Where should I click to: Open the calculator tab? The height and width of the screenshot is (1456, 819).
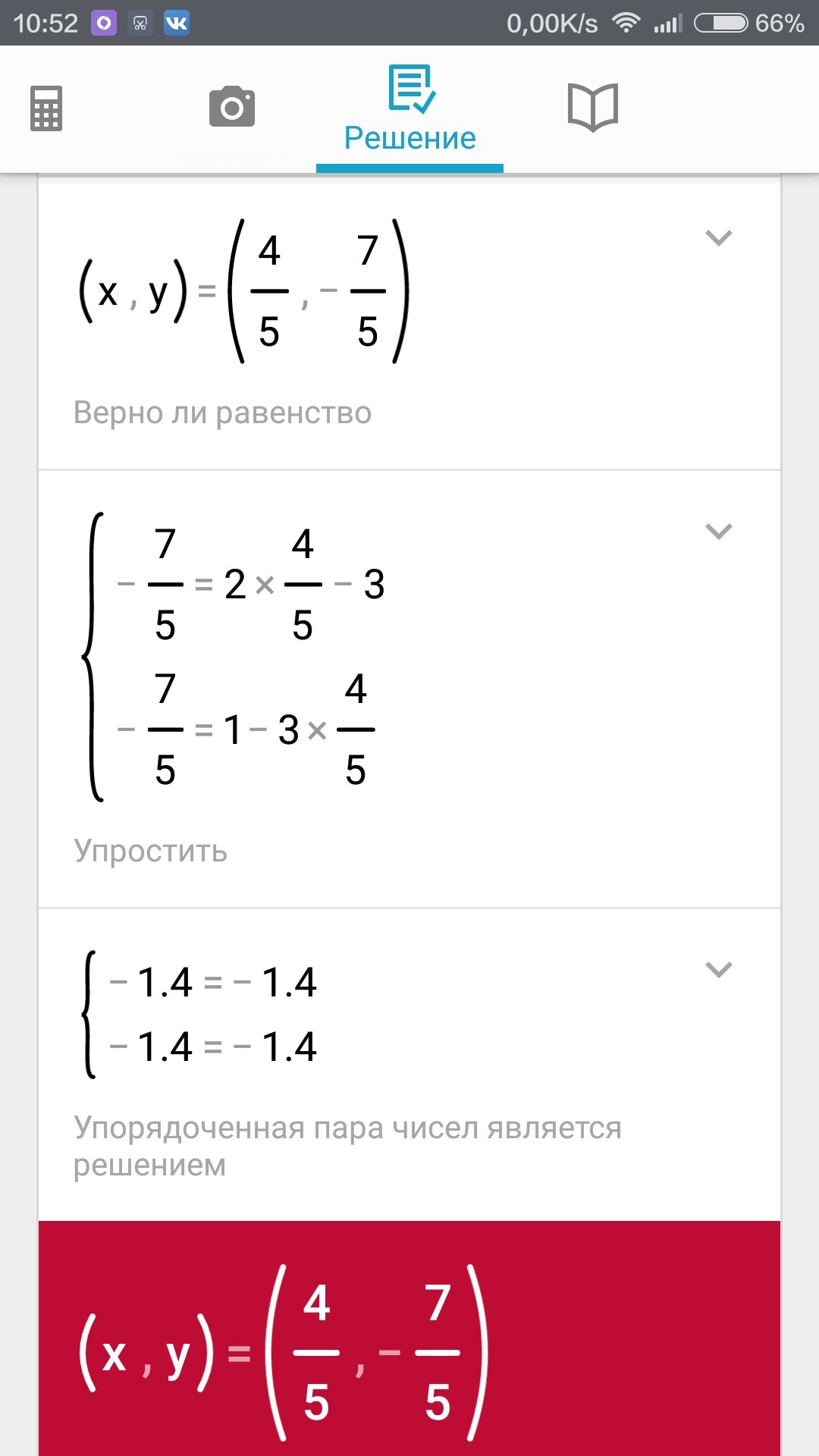click(x=46, y=108)
